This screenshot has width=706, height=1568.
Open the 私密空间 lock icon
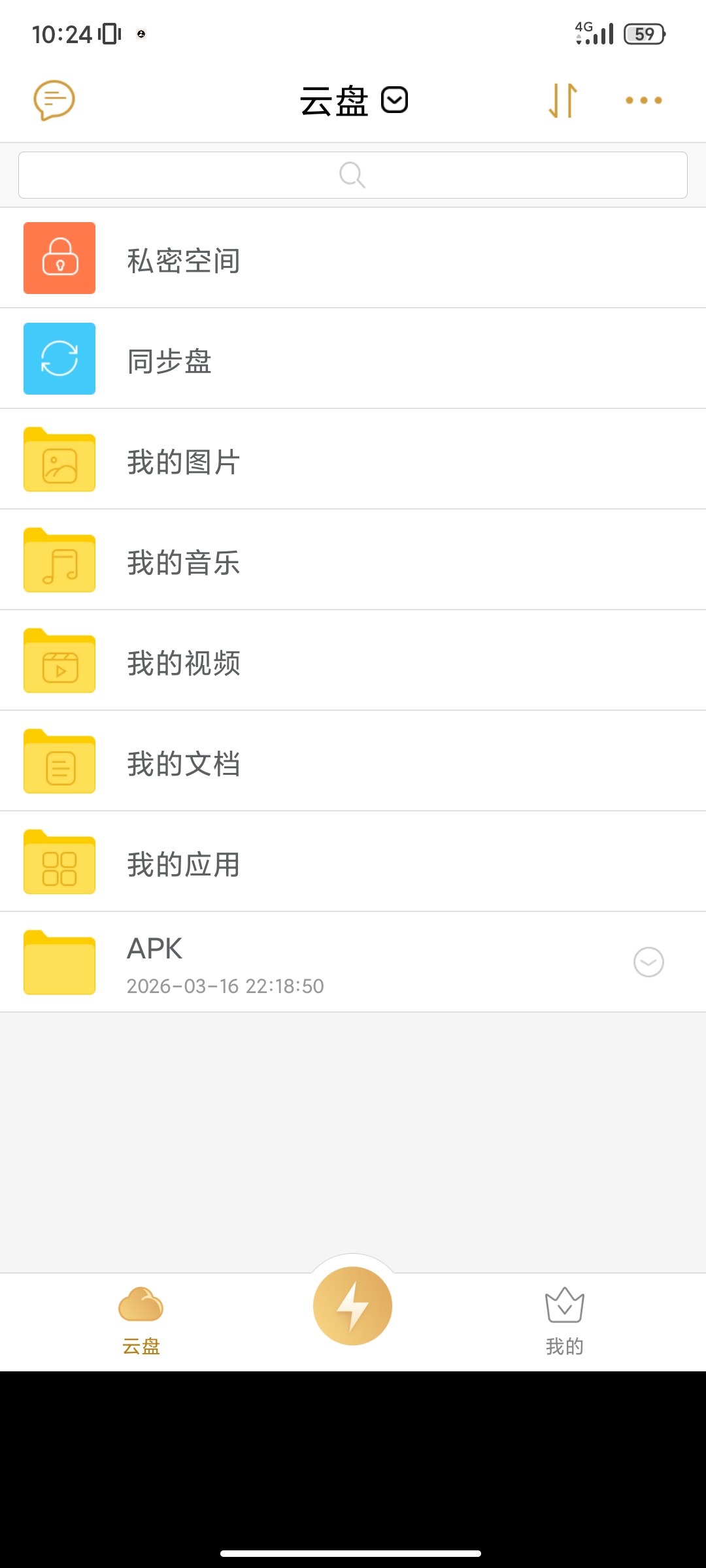(x=59, y=257)
